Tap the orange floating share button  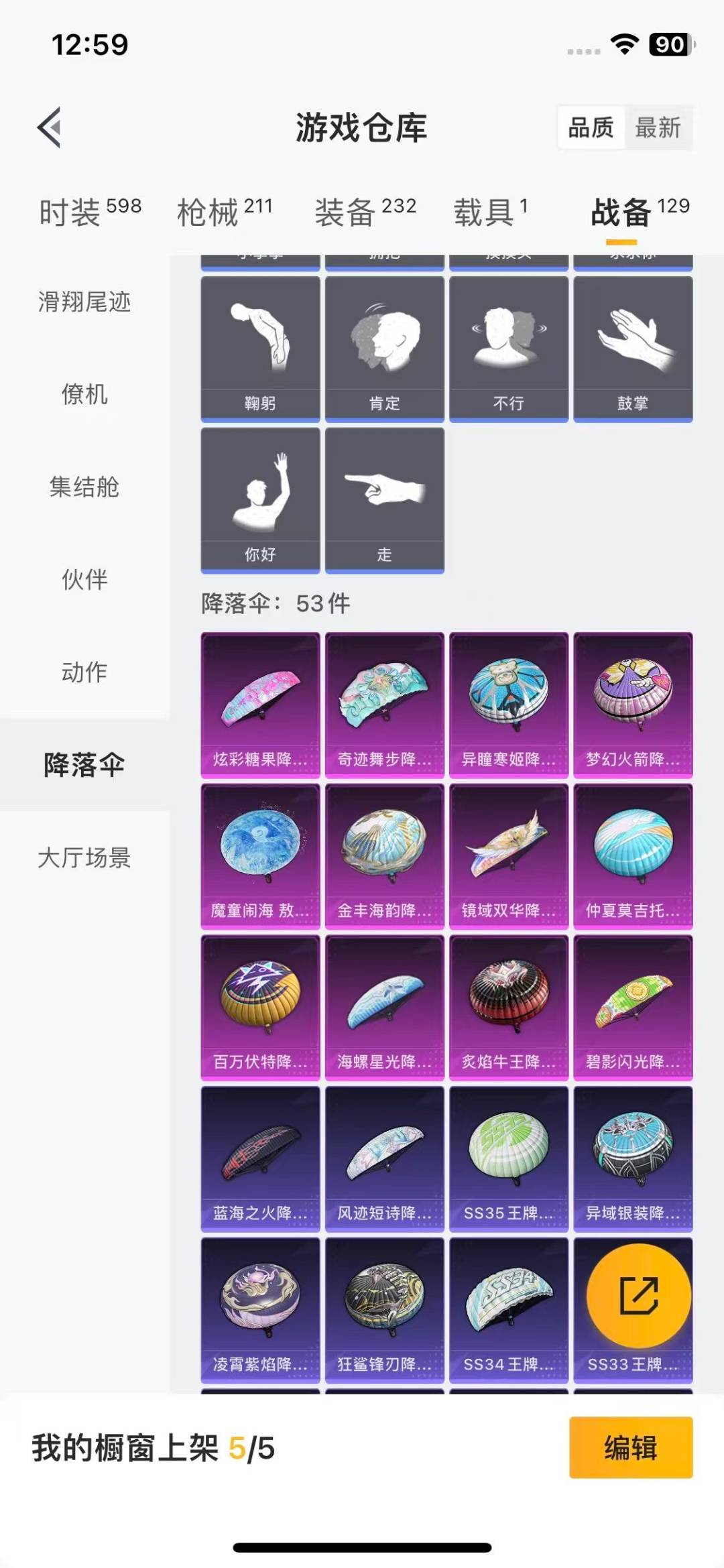[x=638, y=1296]
